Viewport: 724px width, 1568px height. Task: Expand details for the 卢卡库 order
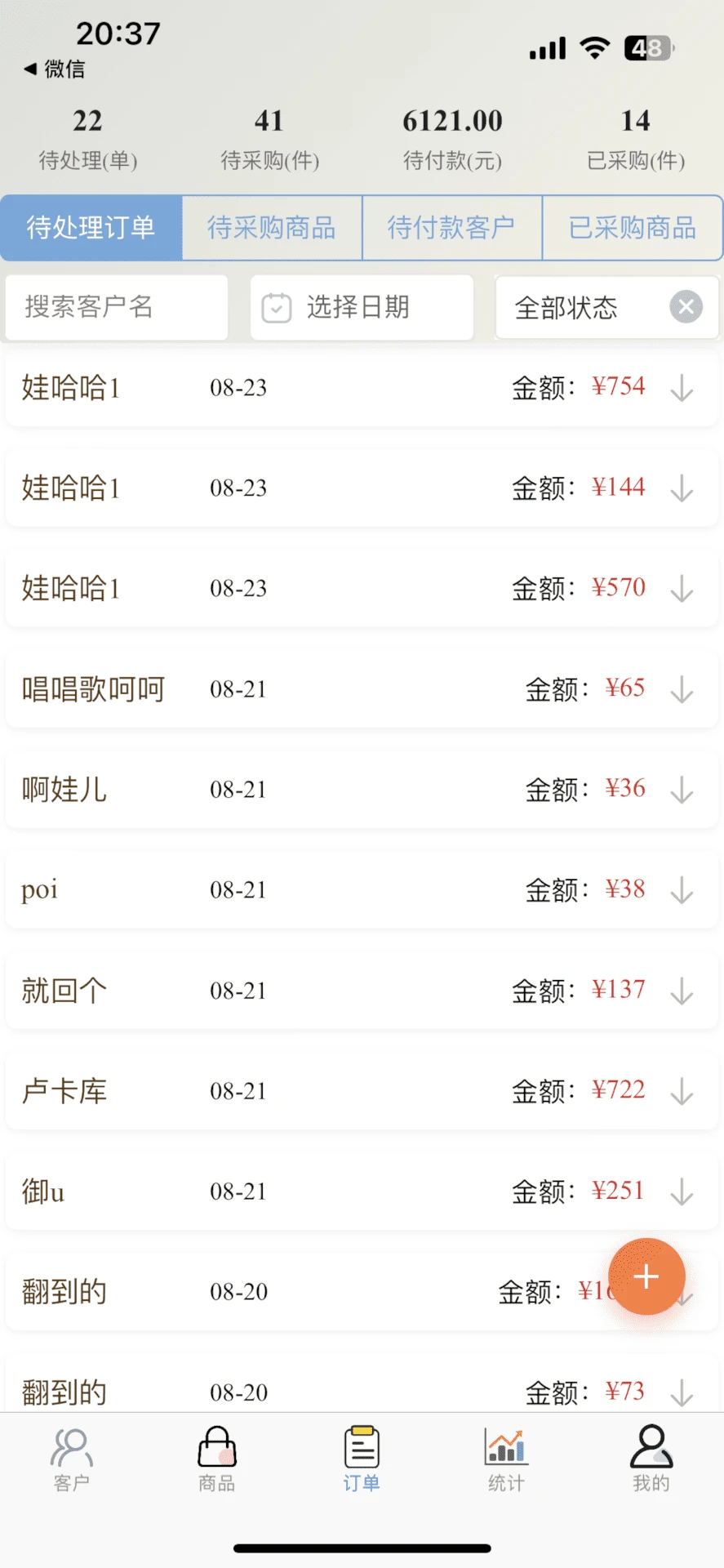(682, 1091)
